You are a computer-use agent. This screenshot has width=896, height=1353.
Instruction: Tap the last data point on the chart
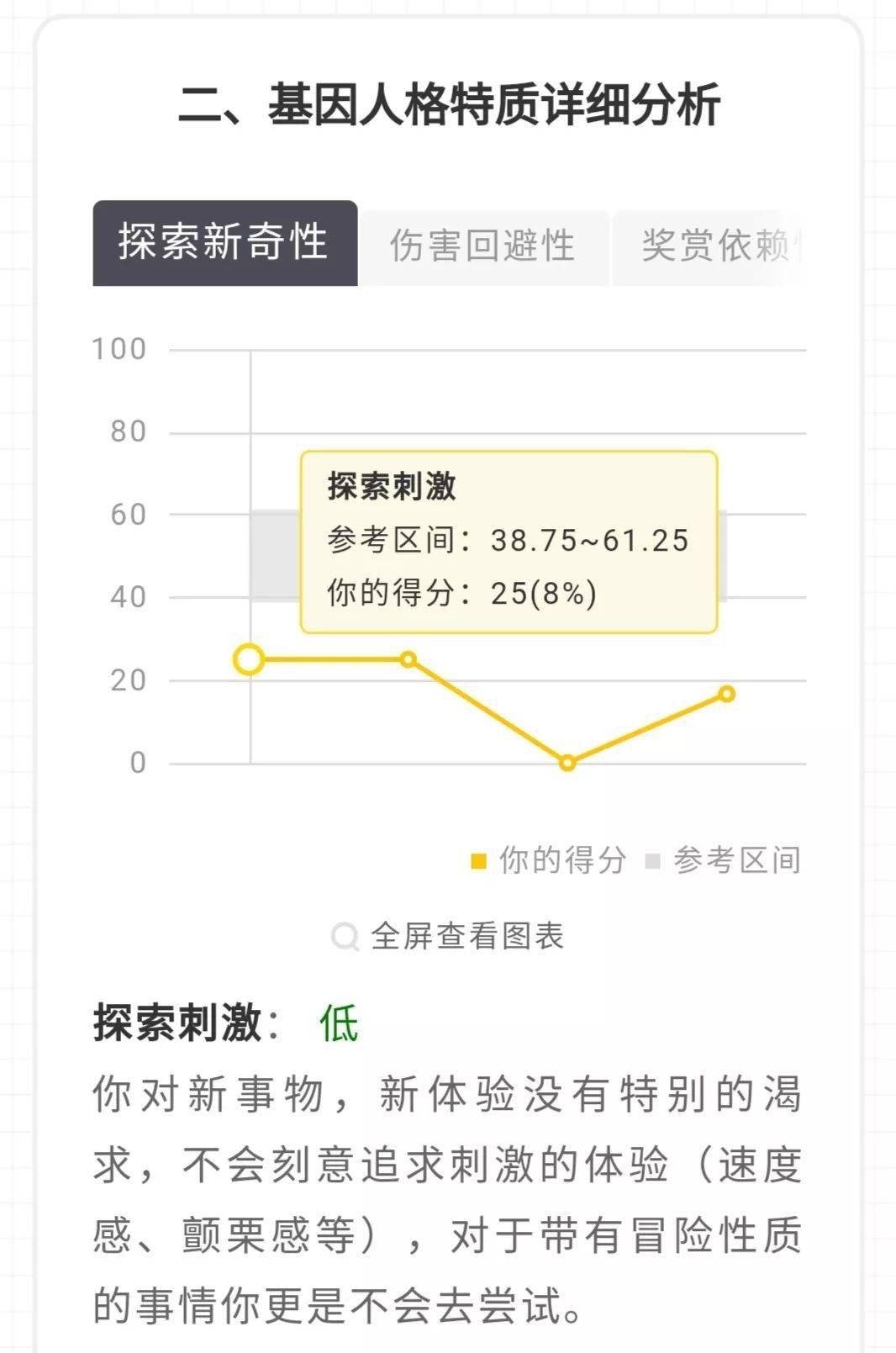pos(727,694)
